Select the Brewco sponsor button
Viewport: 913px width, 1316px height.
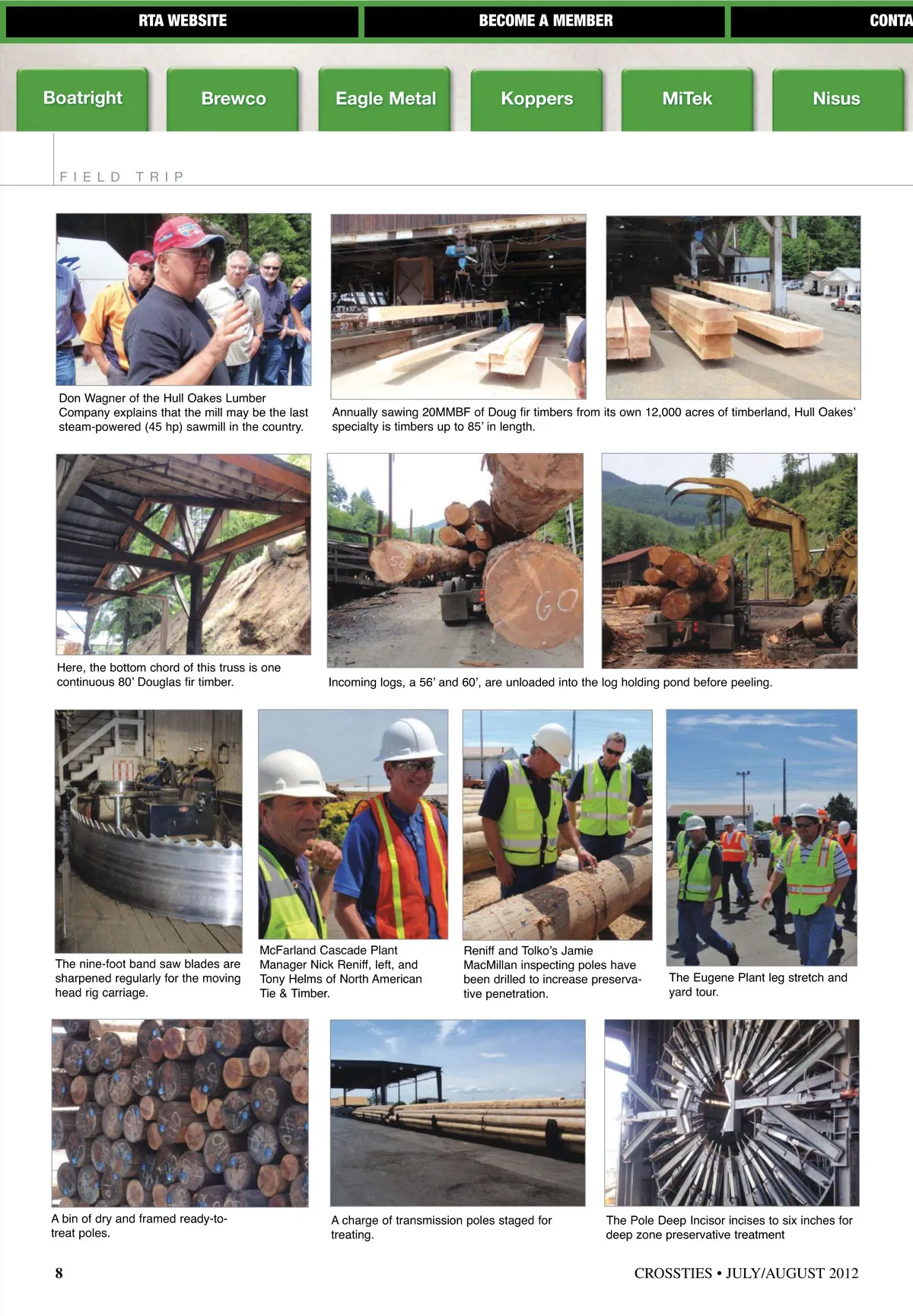(x=233, y=99)
